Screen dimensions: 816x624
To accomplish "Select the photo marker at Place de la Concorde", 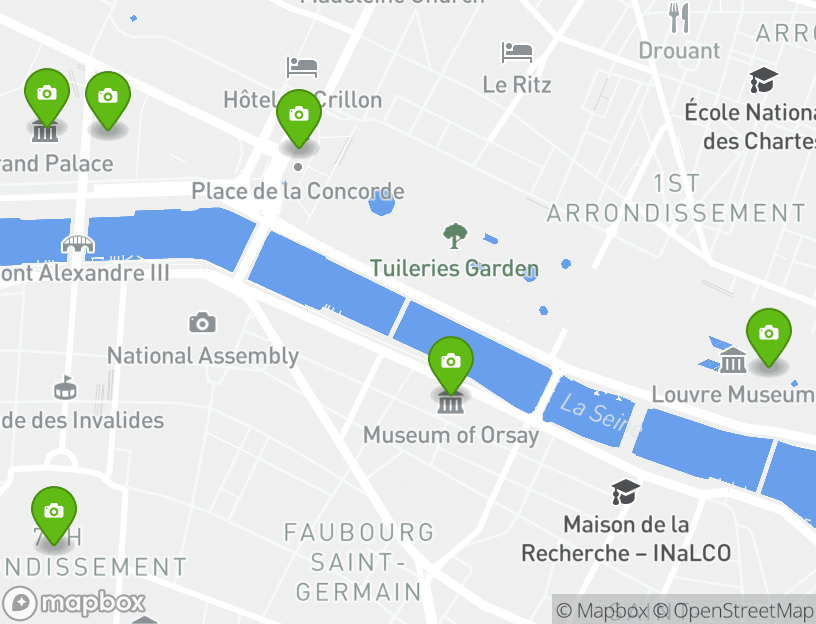I will (298, 115).
